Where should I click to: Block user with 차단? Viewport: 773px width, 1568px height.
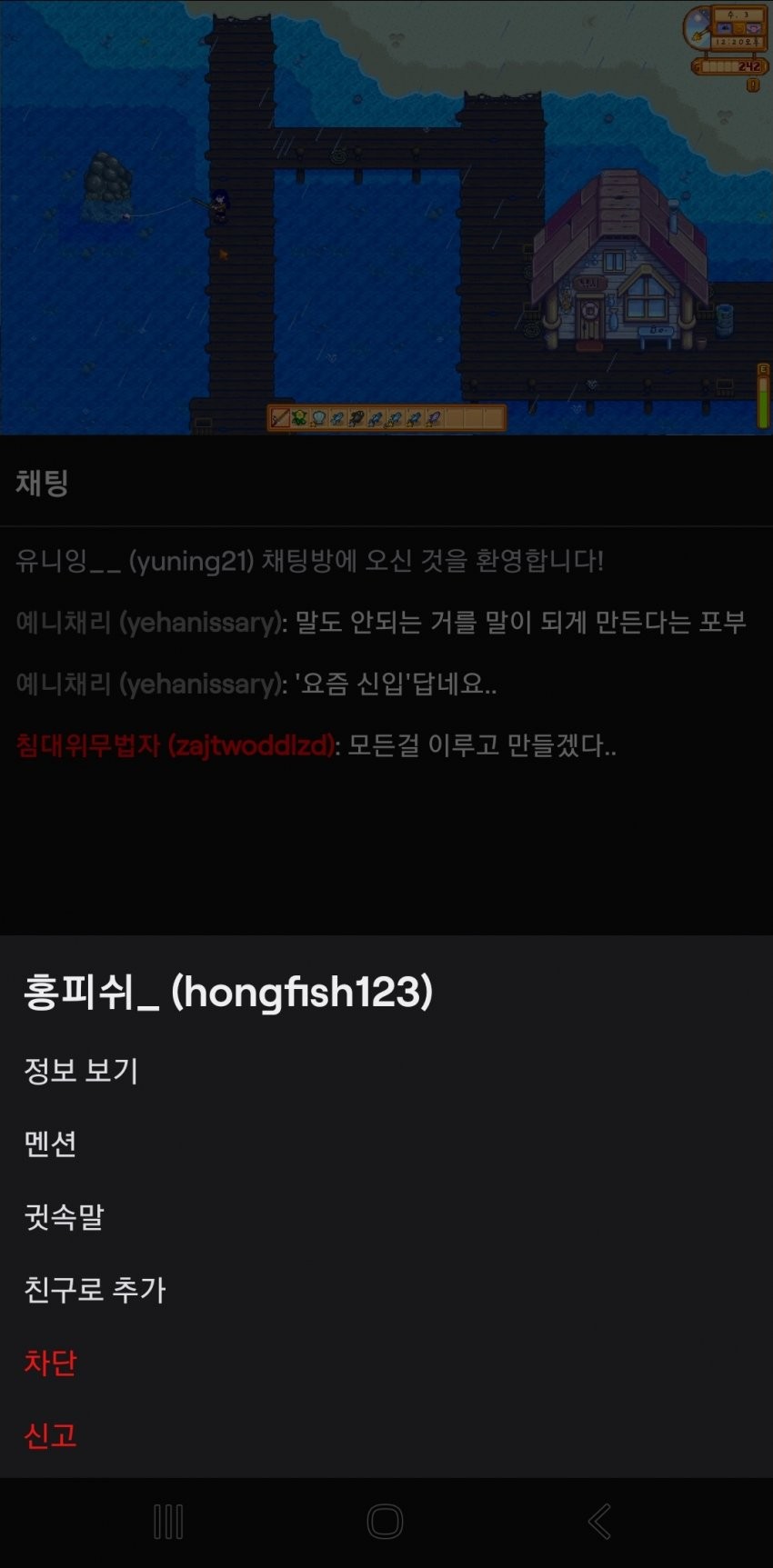tap(50, 1362)
